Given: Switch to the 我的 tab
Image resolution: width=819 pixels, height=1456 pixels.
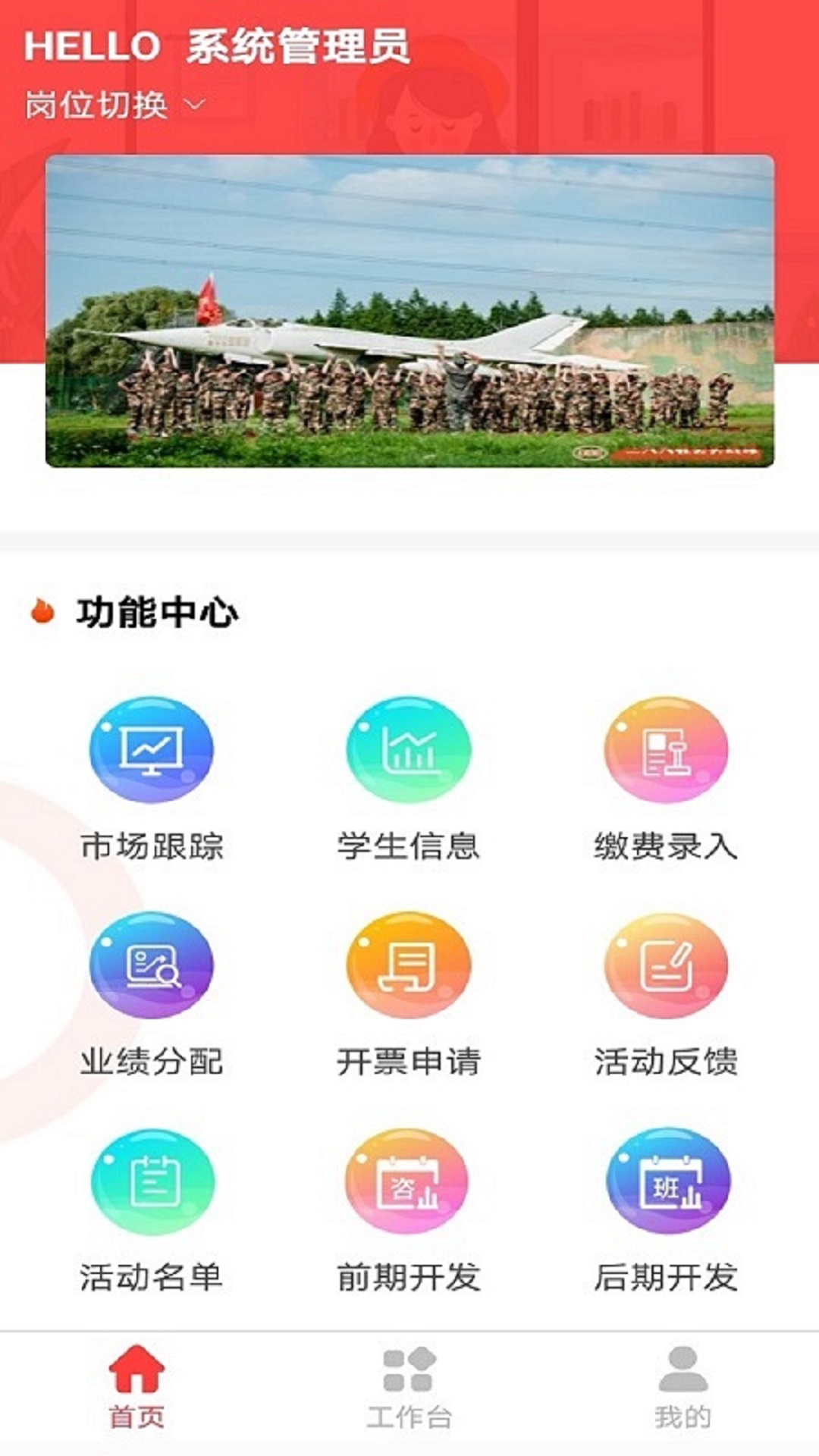Looking at the screenshot, I should pos(682,1388).
